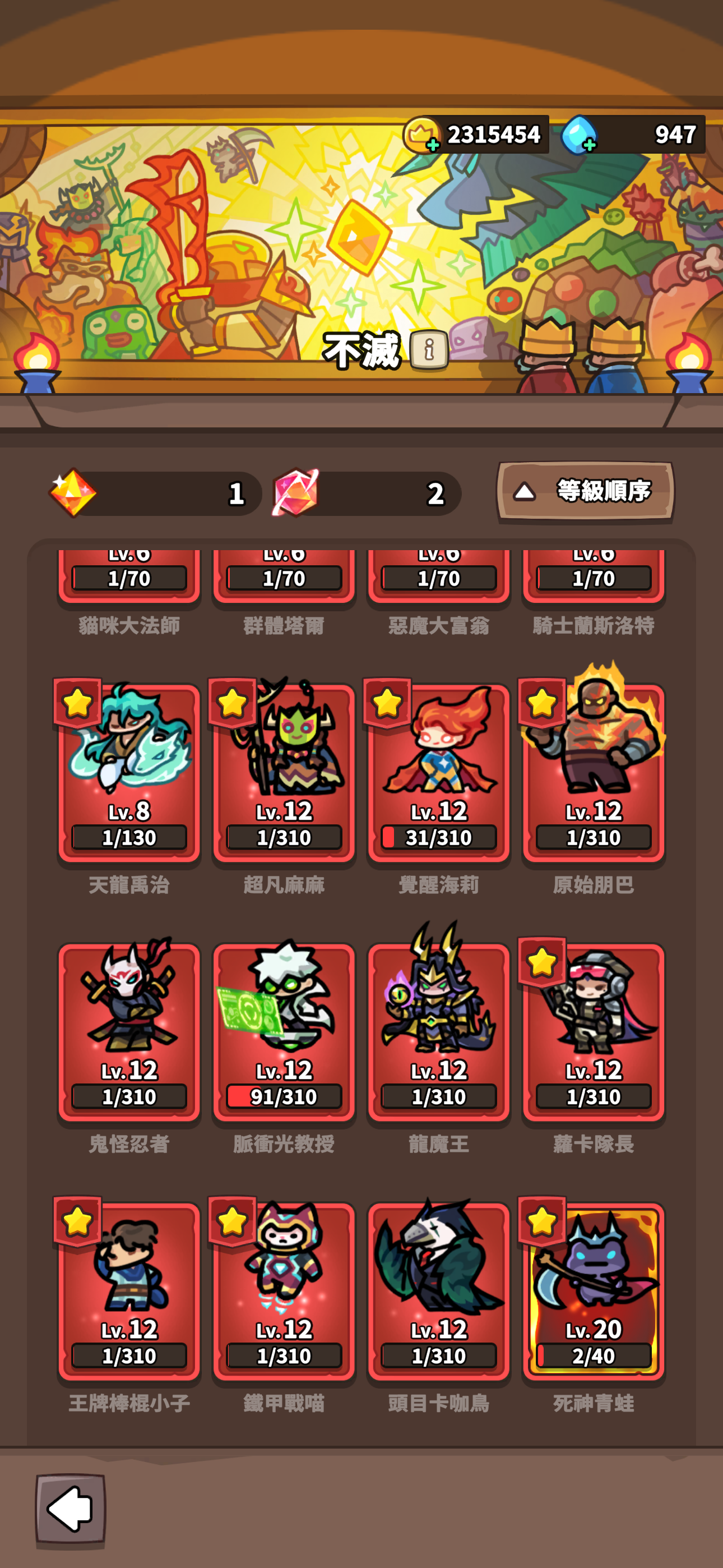Select the 鬼怪忍者 hero card
The height and width of the screenshot is (1568, 723).
tap(129, 1032)
